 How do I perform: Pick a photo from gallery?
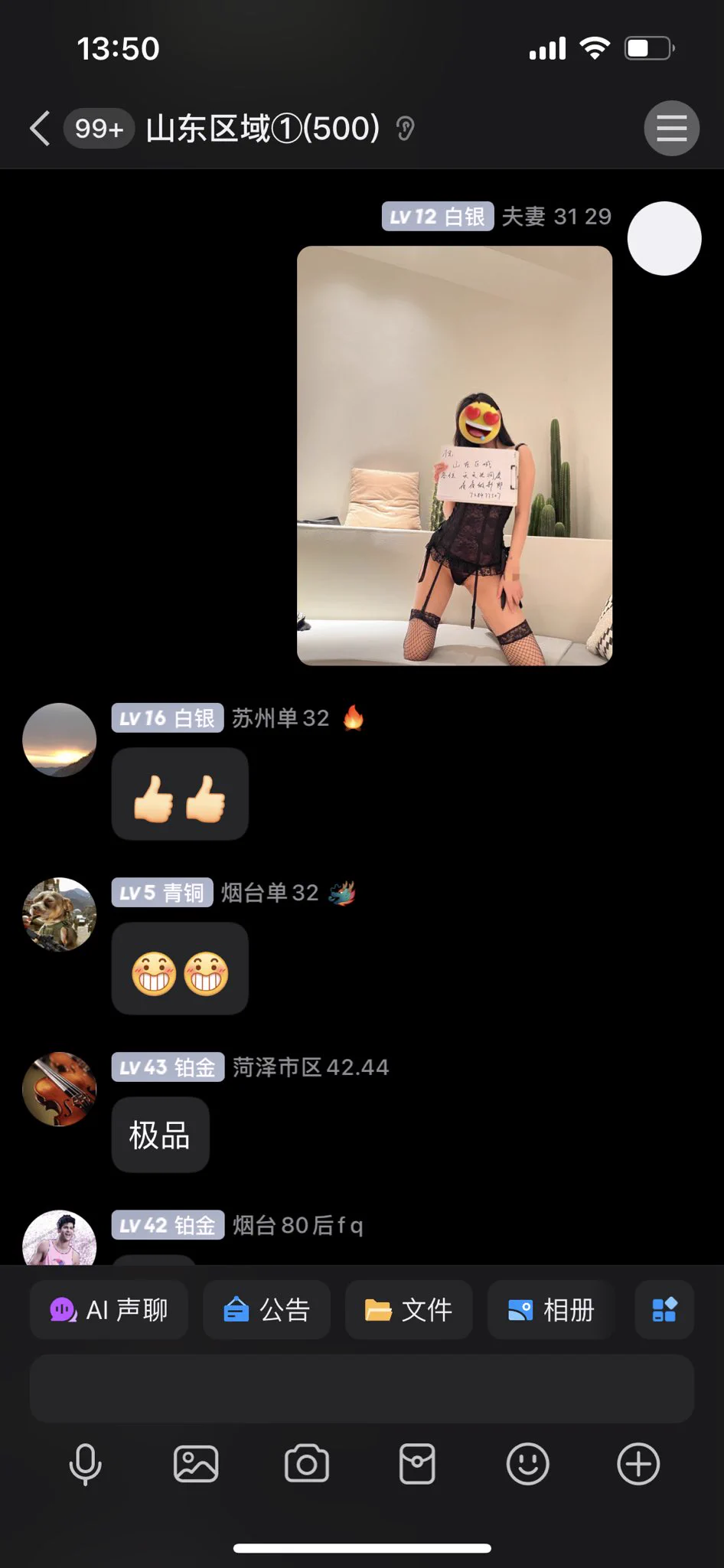(x=196, y=1464)
